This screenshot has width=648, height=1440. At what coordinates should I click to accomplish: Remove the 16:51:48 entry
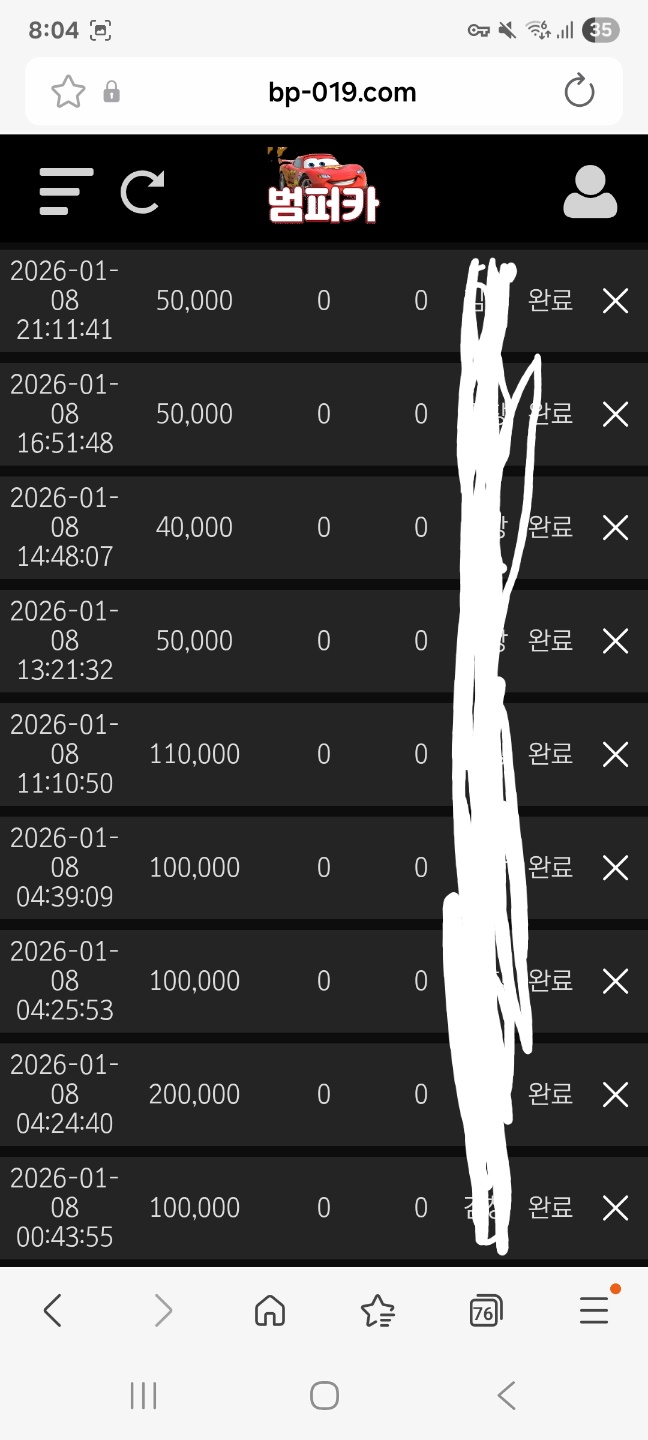pos(615,414)
